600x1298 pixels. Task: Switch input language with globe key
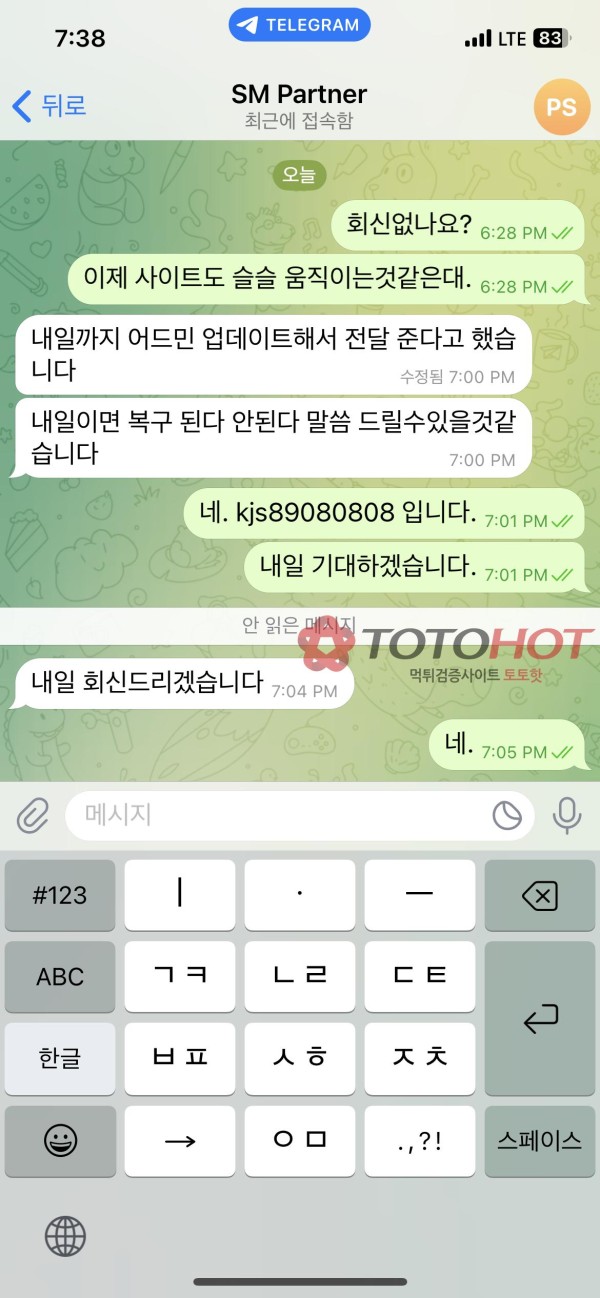[x=65, y=1237]
